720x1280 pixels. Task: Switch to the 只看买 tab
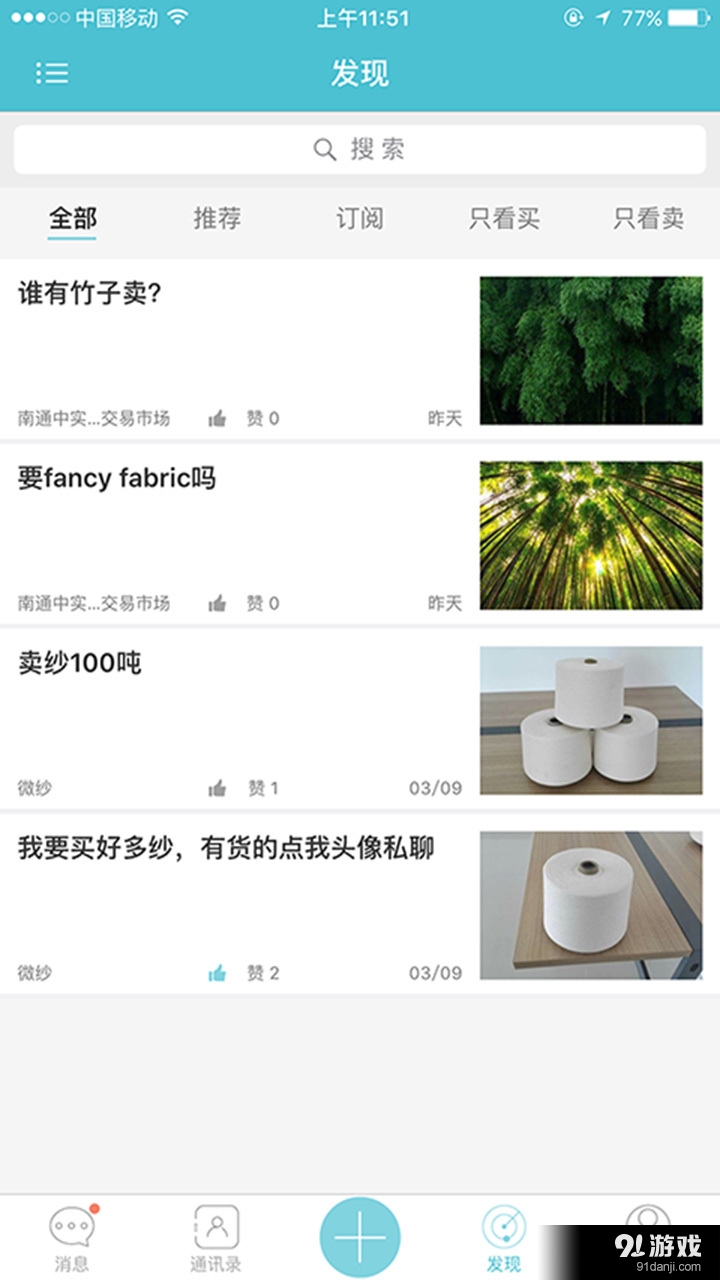click(x=506, y=219)
